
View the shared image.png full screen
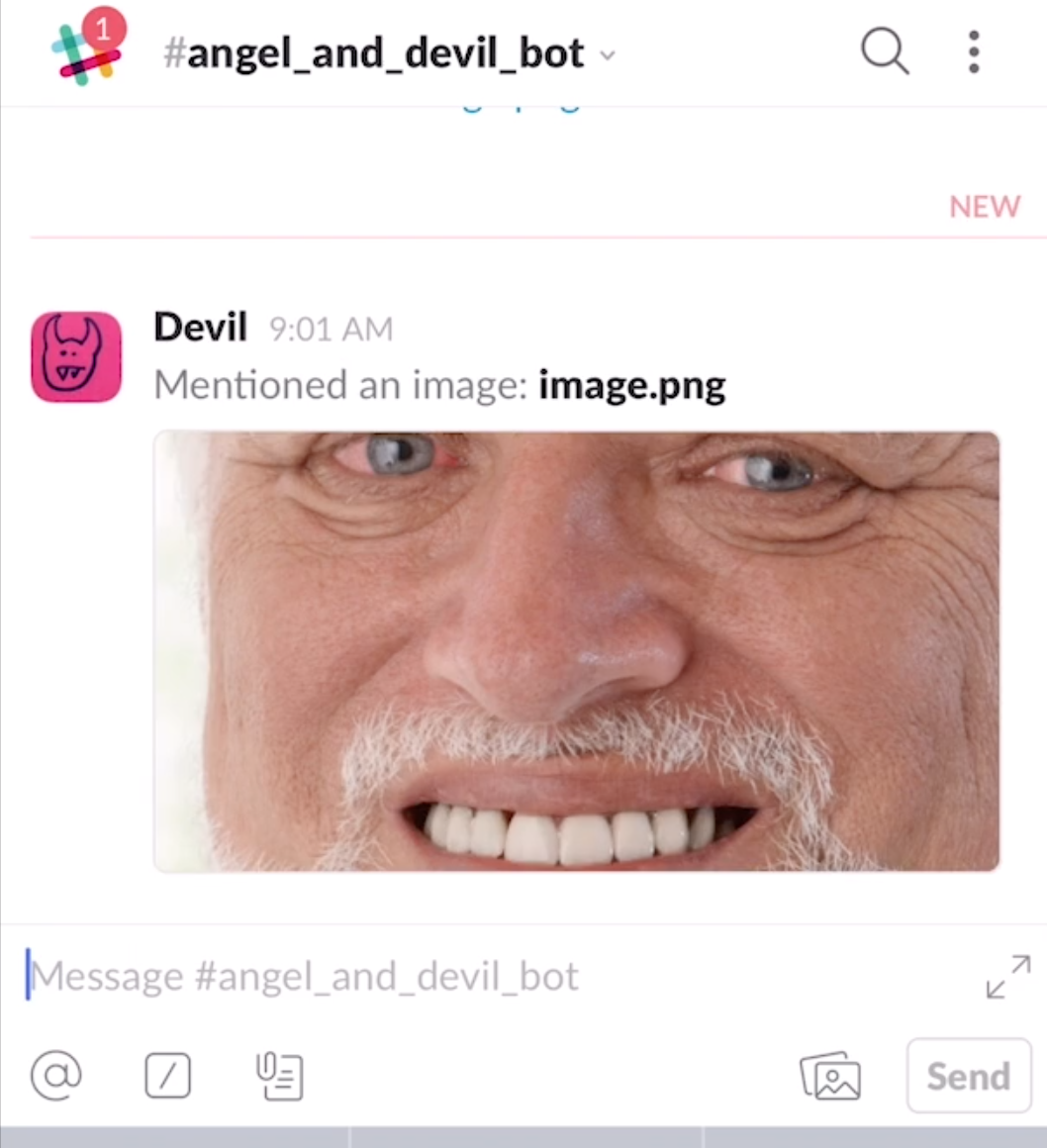click(576, 651)
